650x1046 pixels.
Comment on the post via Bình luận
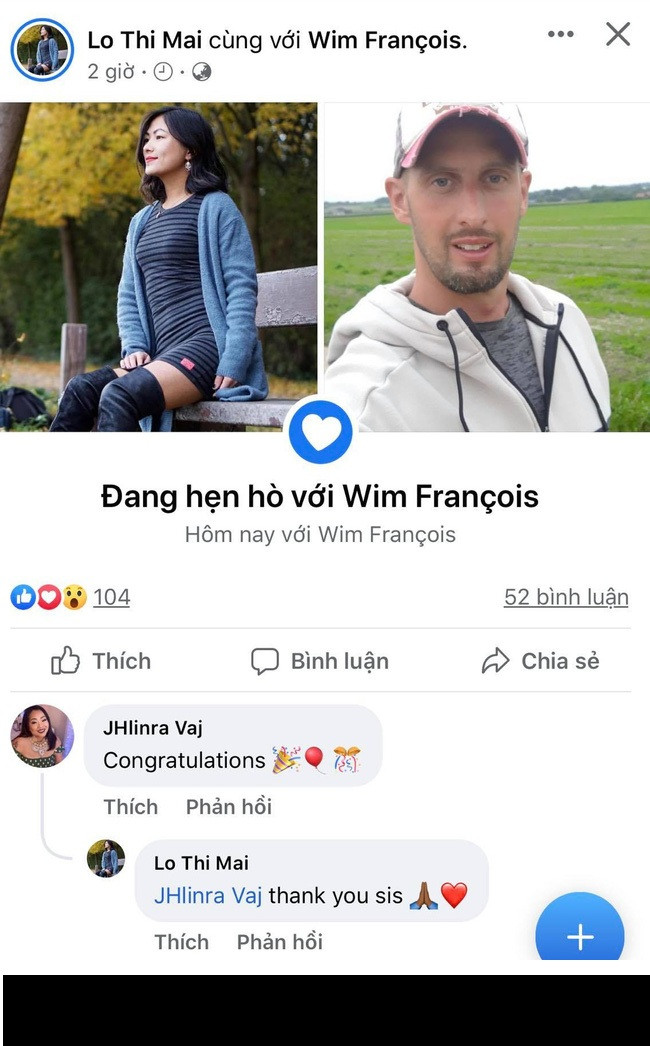(x=320, y=661)
